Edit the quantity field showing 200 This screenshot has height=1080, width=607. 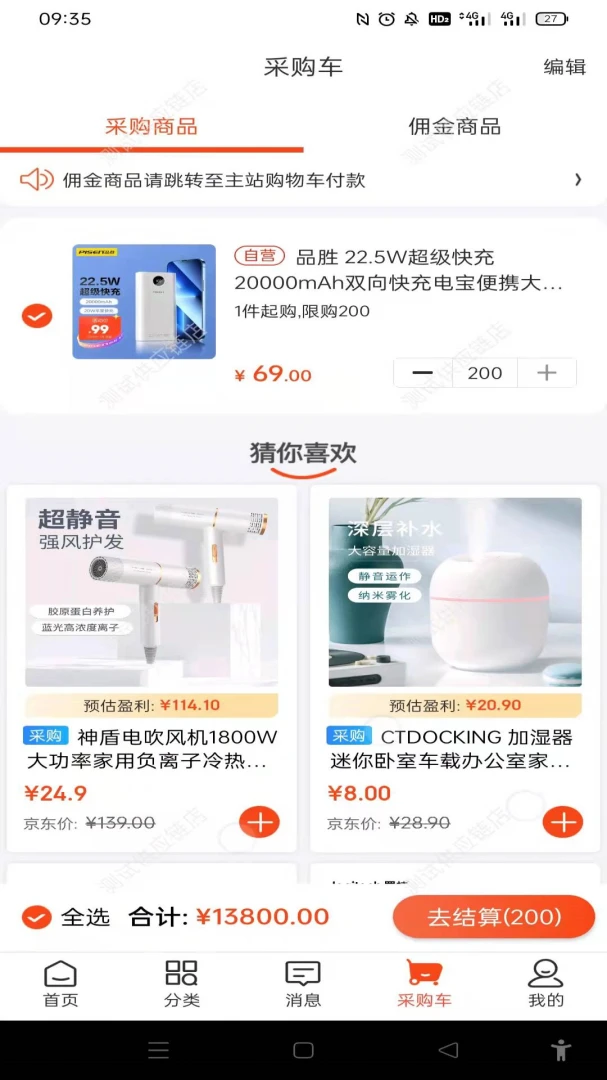[x=485, y=373]
